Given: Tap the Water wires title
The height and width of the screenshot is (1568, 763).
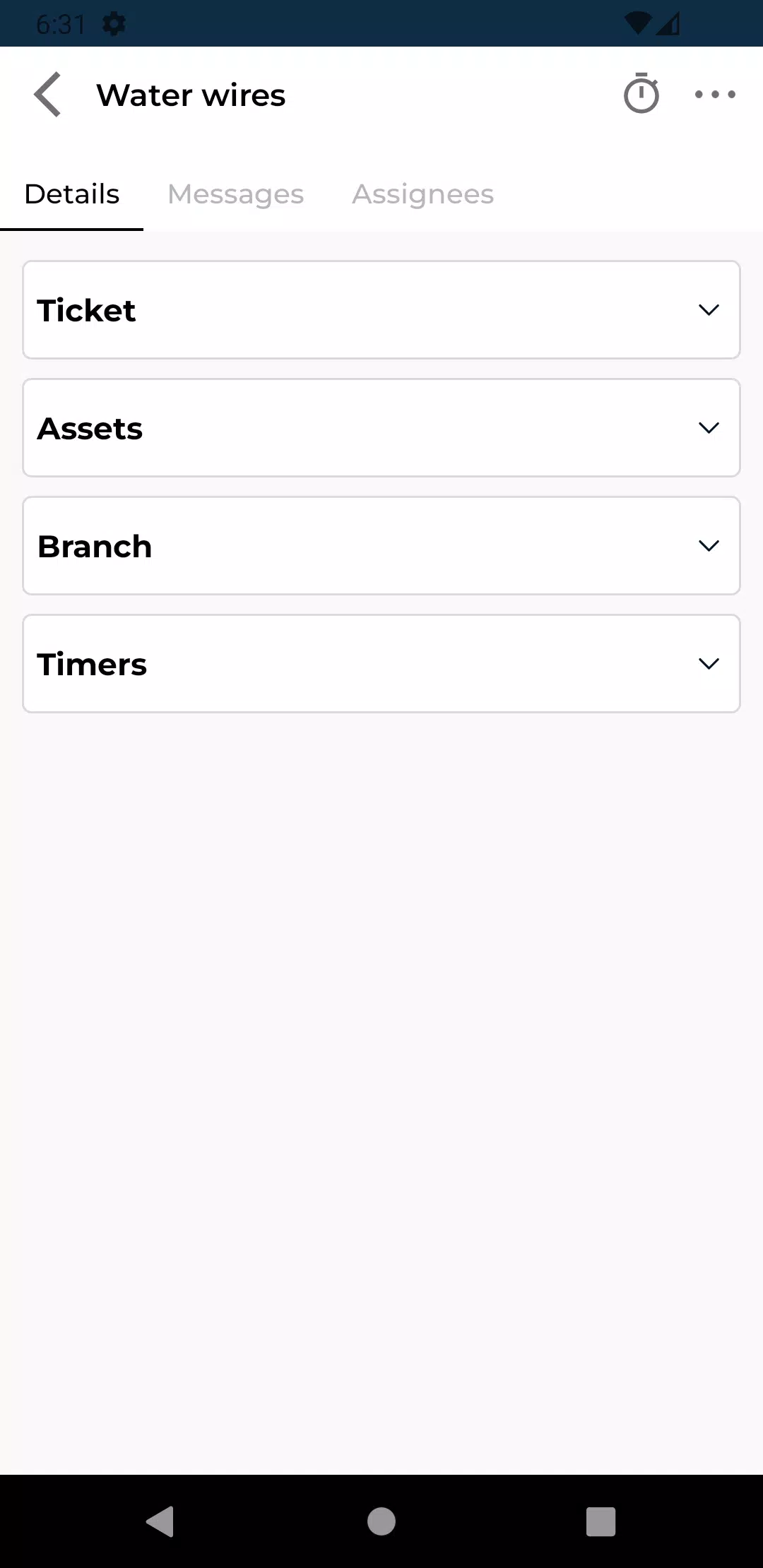Looking at the screenshot, I should pos(191,94).
